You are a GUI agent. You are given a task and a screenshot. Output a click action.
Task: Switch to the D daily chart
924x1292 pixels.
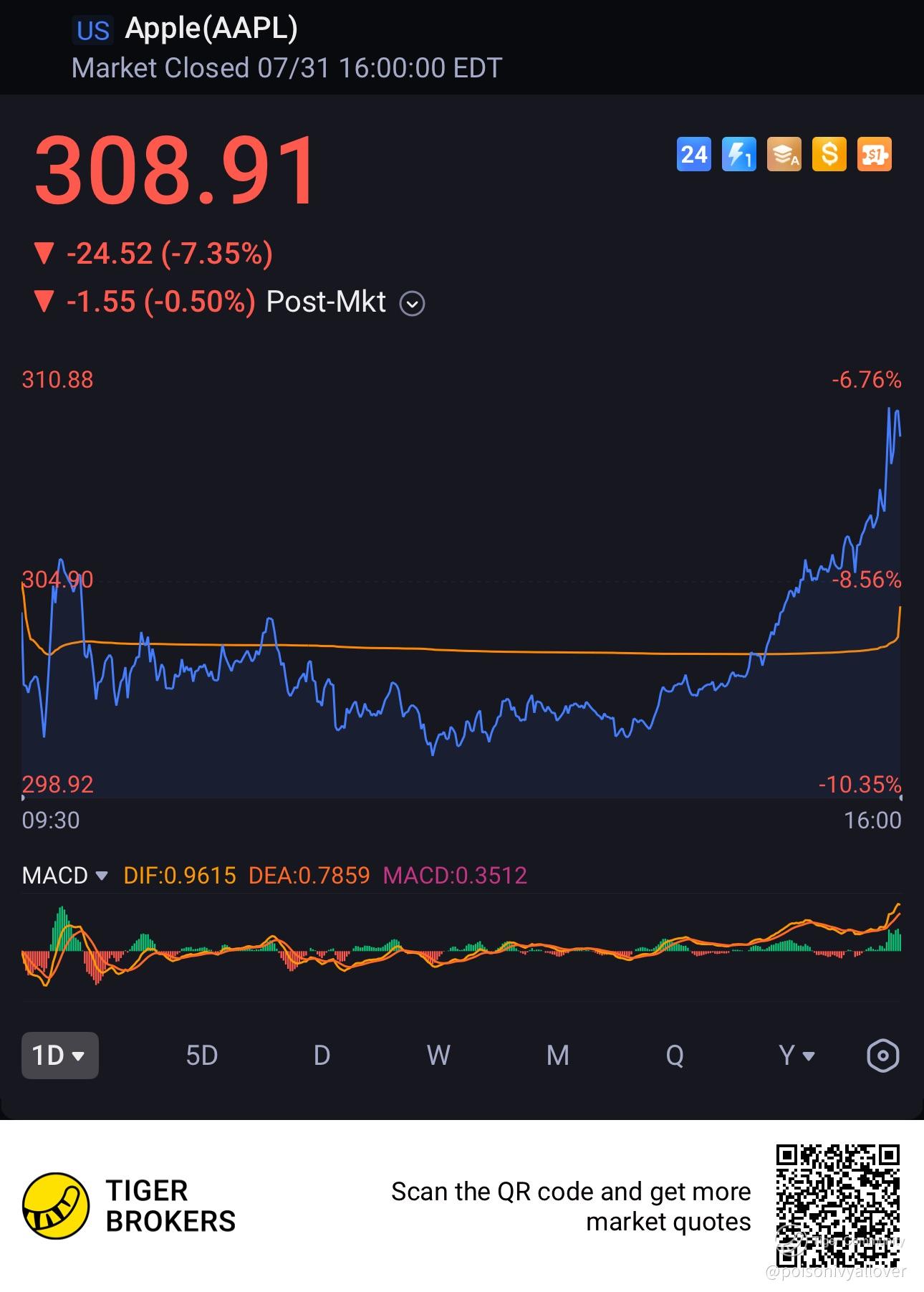coord(322,1055)
